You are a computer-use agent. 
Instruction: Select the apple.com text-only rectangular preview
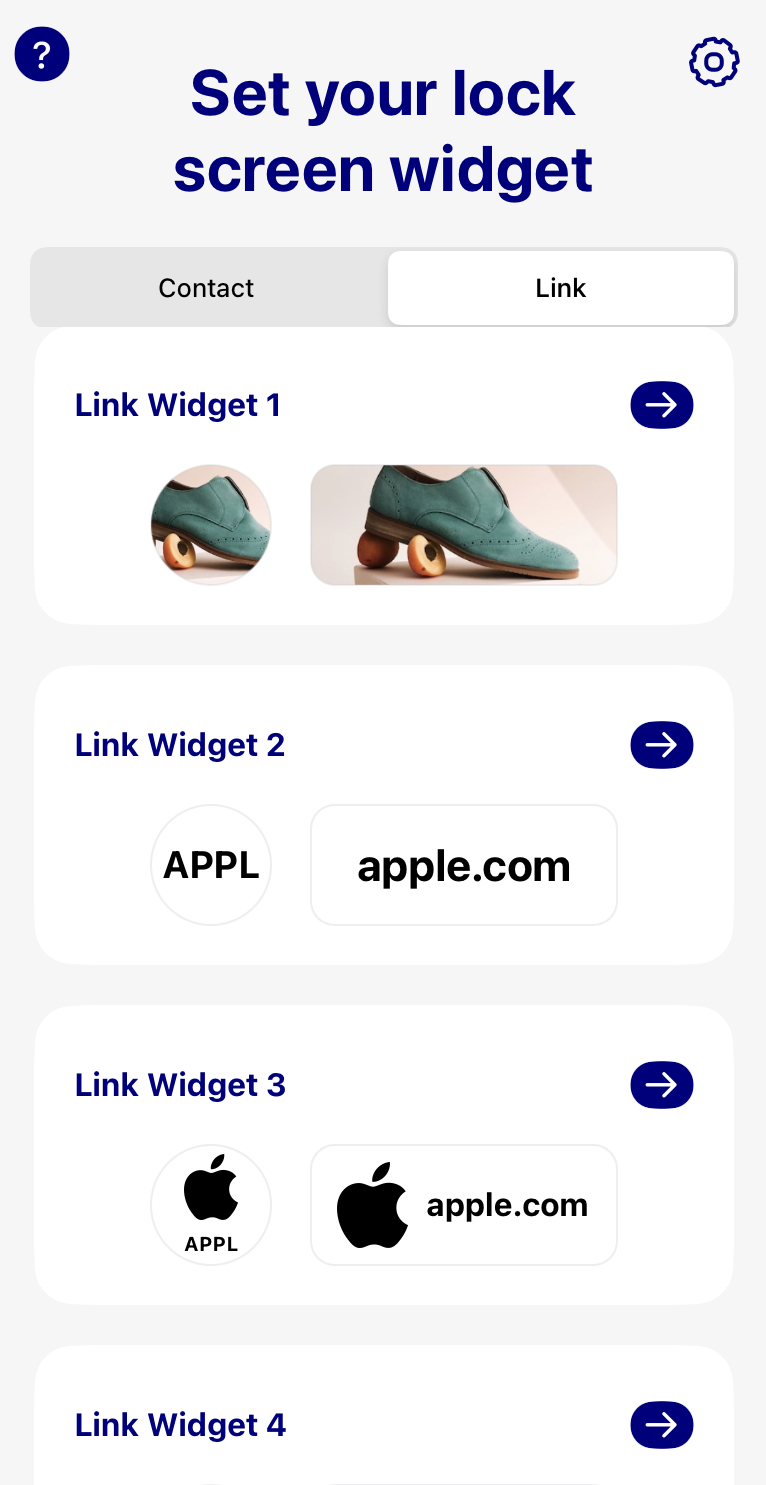464,865
